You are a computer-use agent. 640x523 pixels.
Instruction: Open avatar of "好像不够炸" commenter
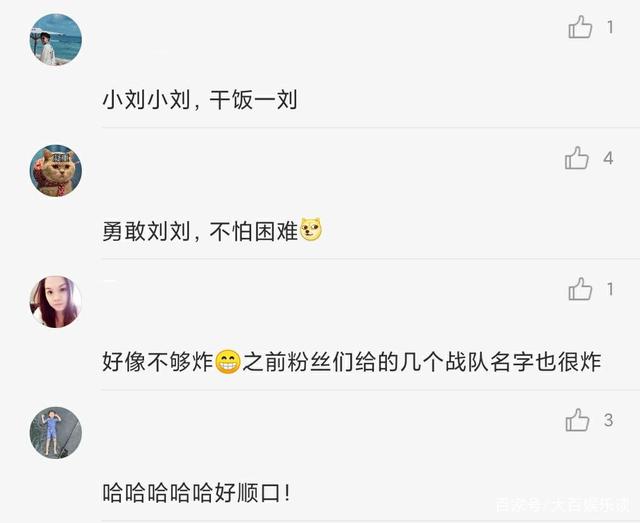click(x=56, y=301)
